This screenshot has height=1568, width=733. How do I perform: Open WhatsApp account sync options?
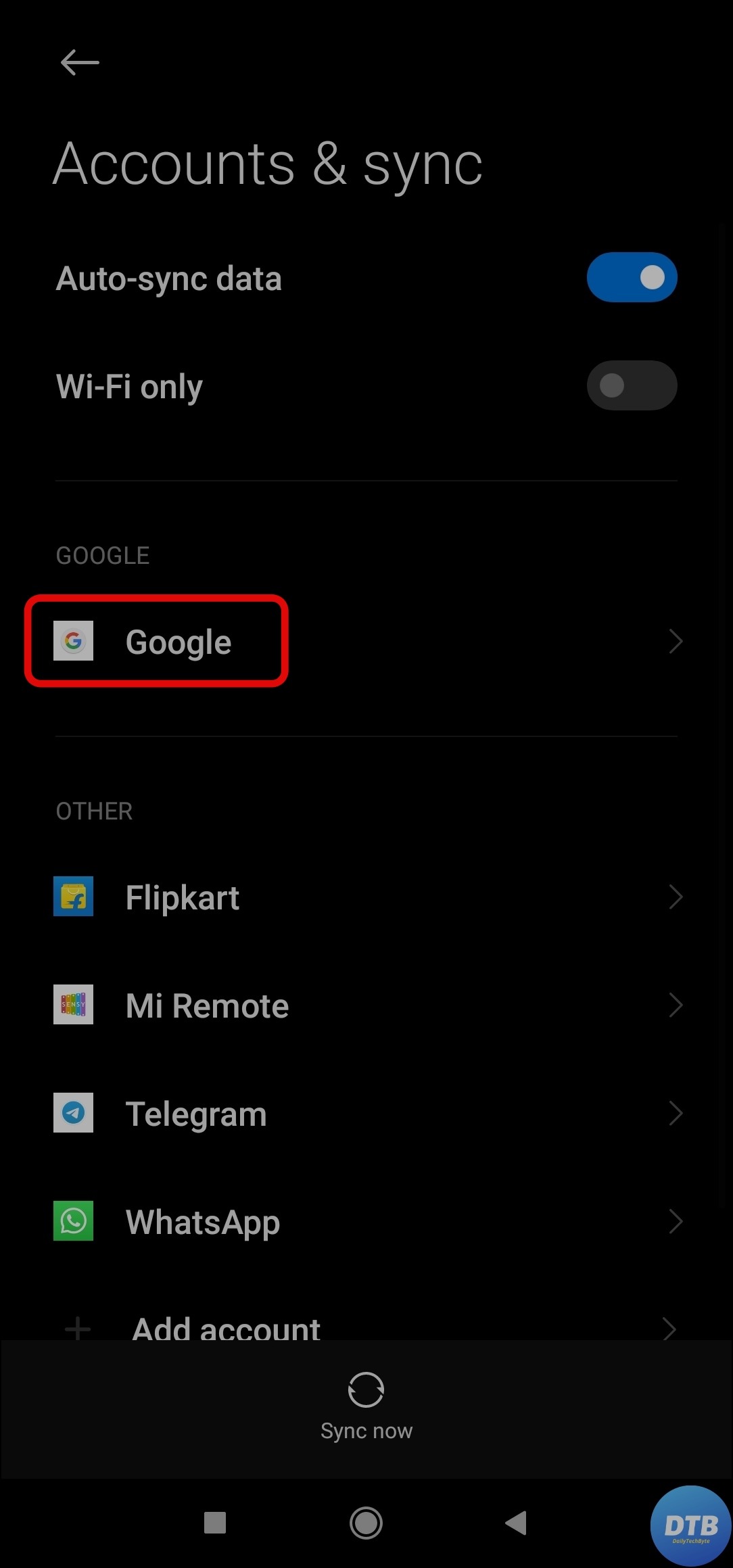pos(366,1222)
